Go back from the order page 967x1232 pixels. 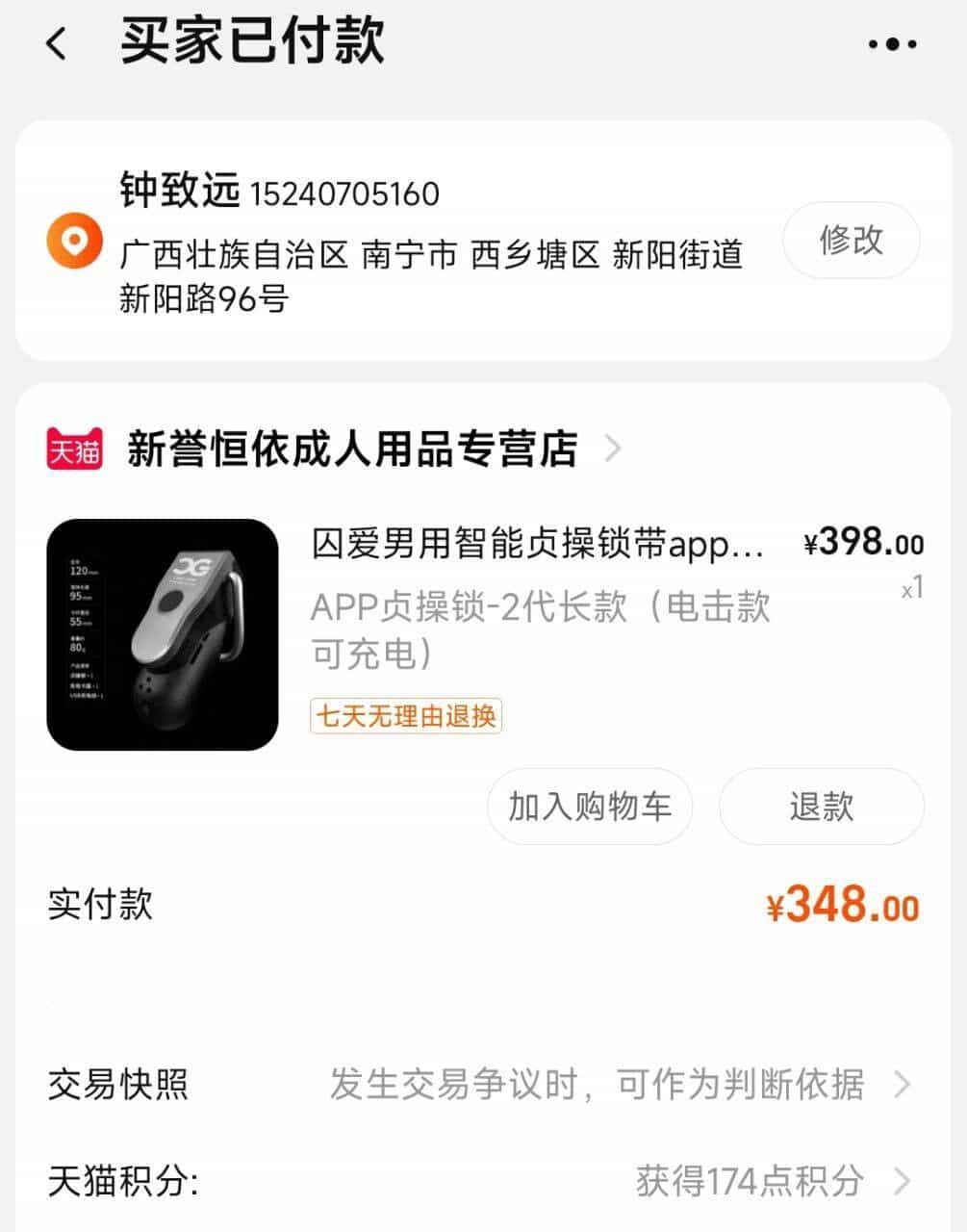click(58, 43)
